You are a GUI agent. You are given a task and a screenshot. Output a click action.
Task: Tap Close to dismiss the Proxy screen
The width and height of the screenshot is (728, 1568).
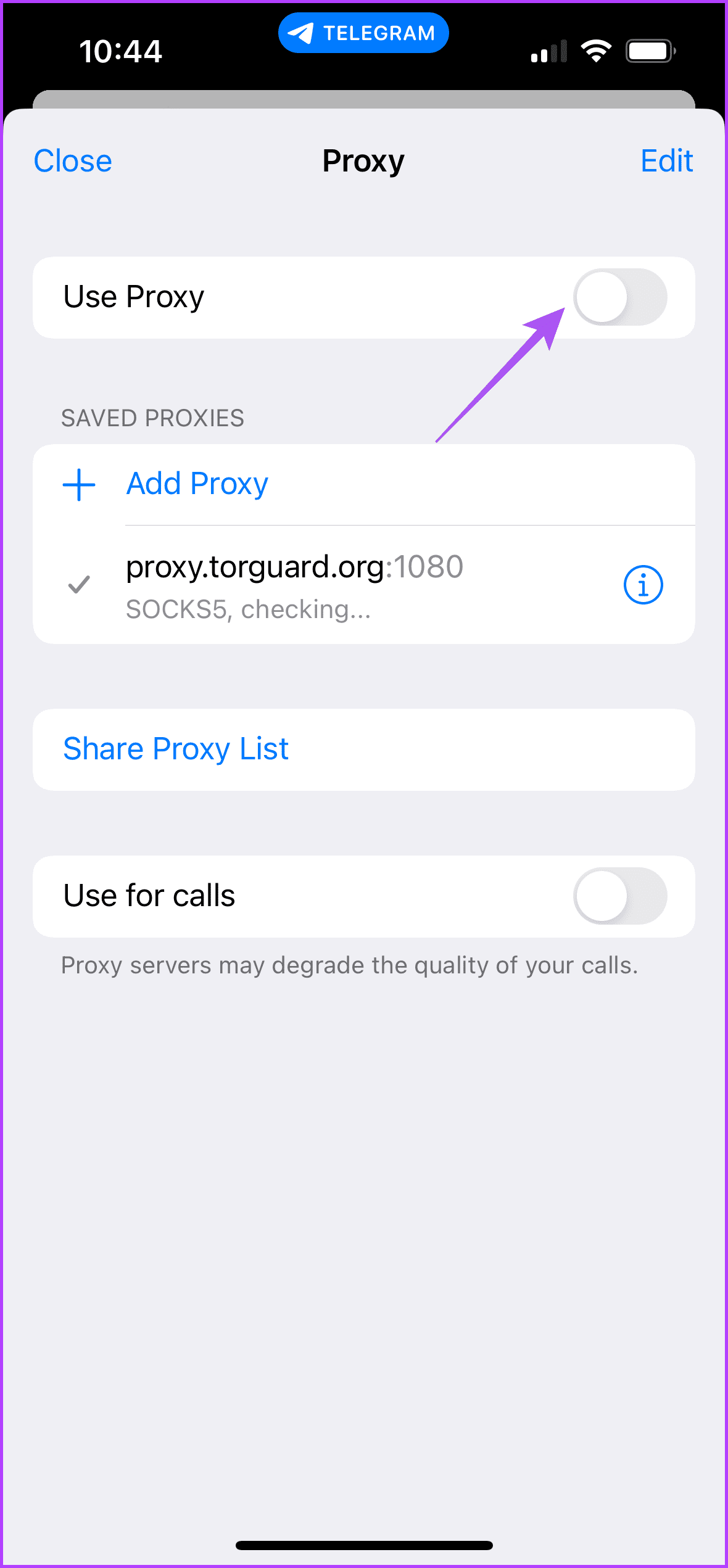(x=72, y=161)
